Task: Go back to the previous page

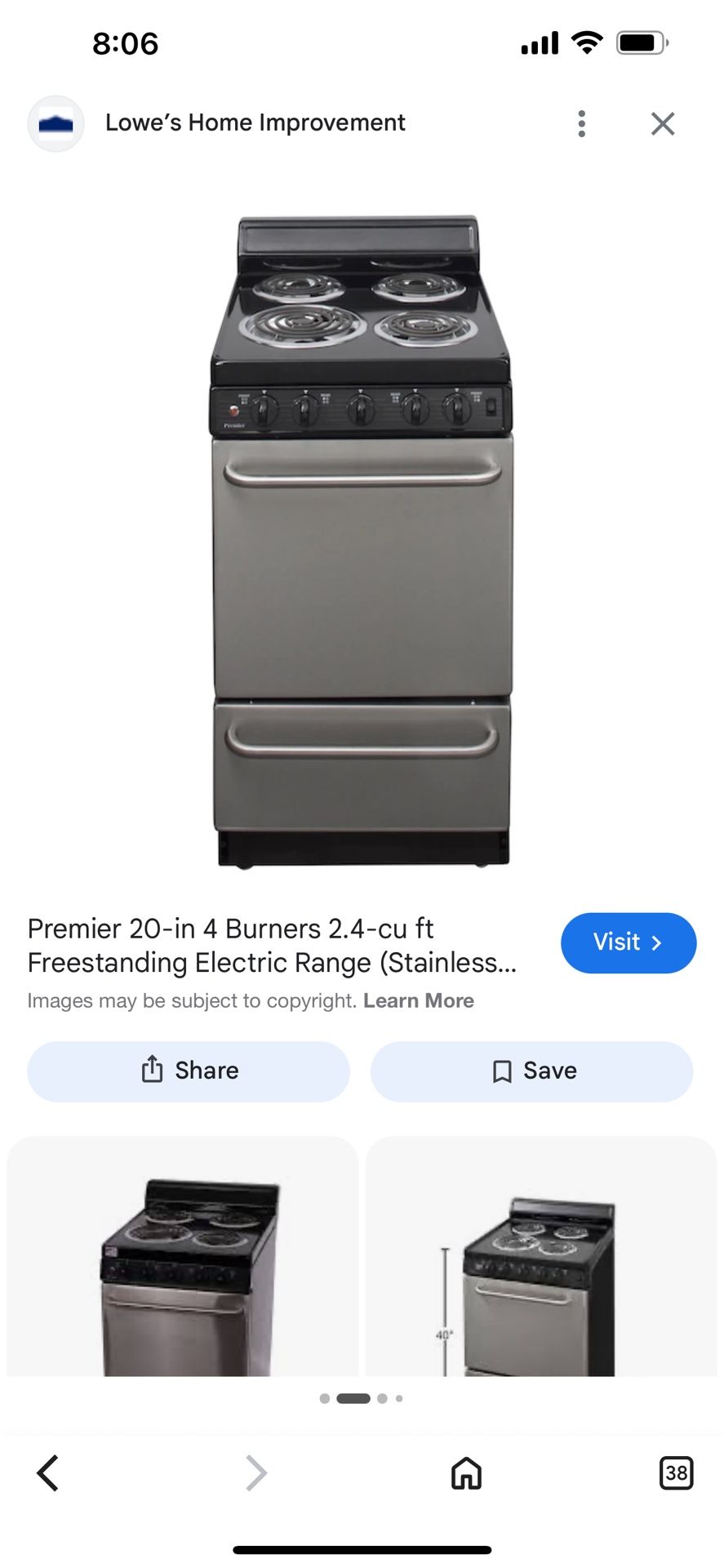Action: click(48, 1473)
